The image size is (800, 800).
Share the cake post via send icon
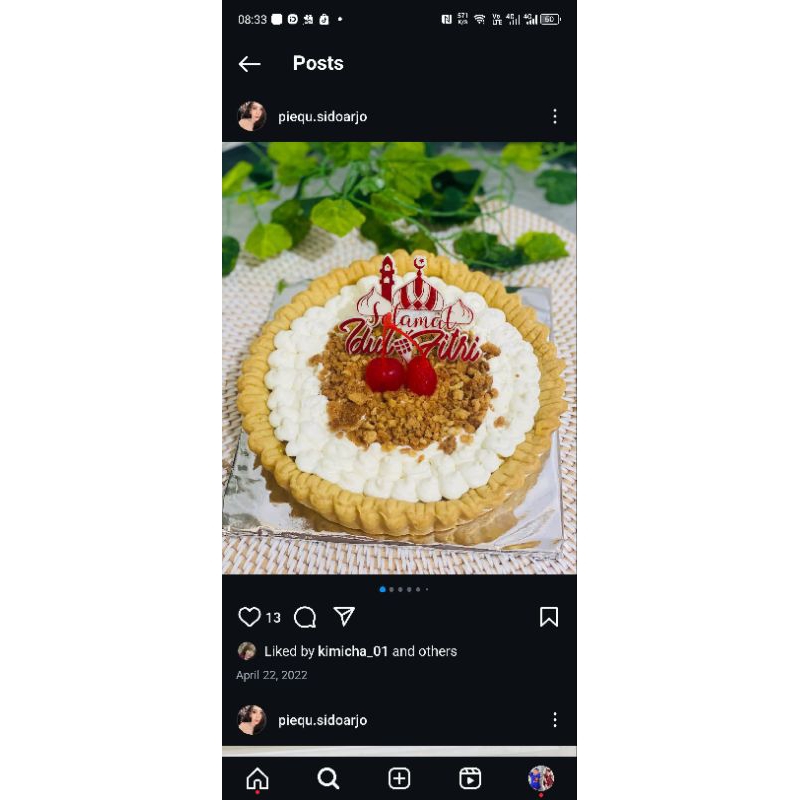(344, 616)
